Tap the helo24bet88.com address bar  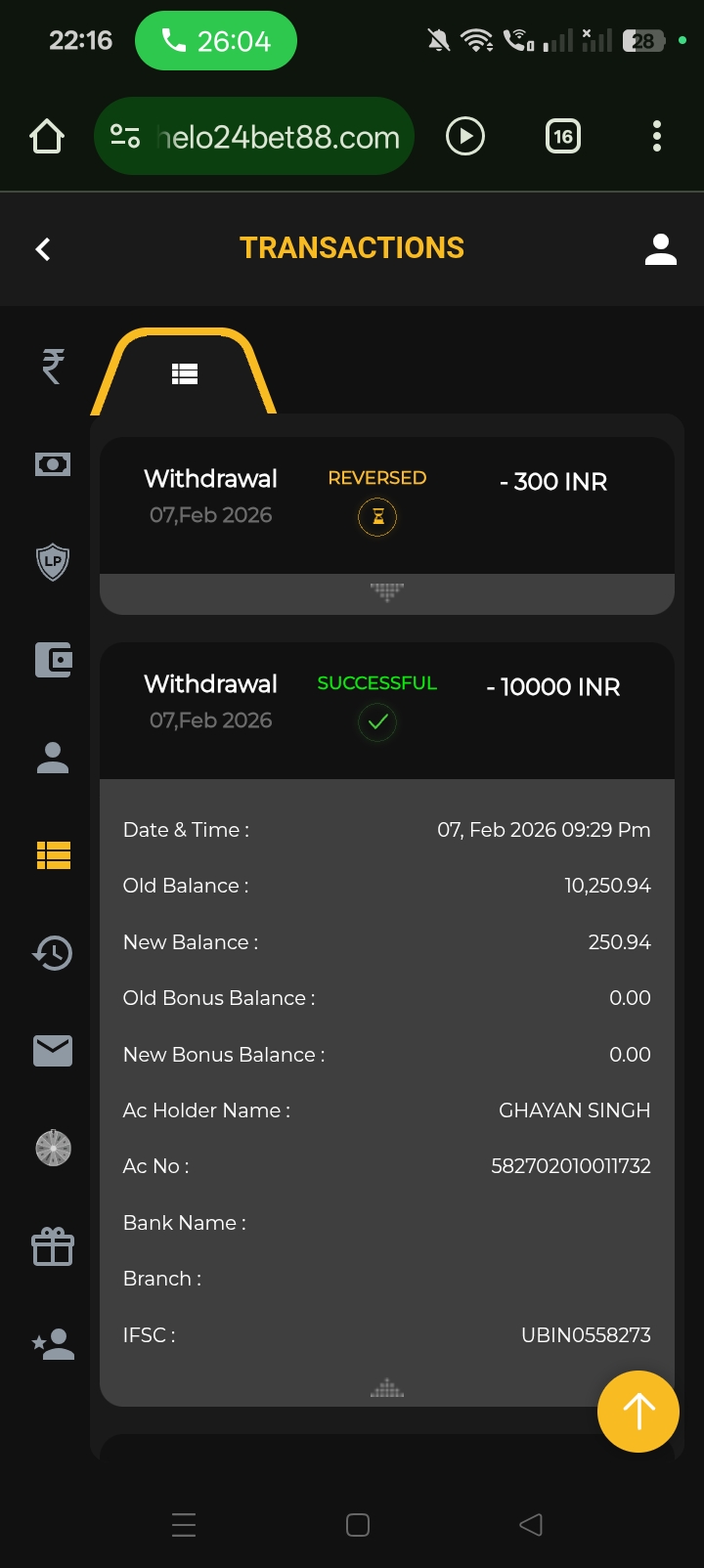pyautogui.click(x=277, y=137)
